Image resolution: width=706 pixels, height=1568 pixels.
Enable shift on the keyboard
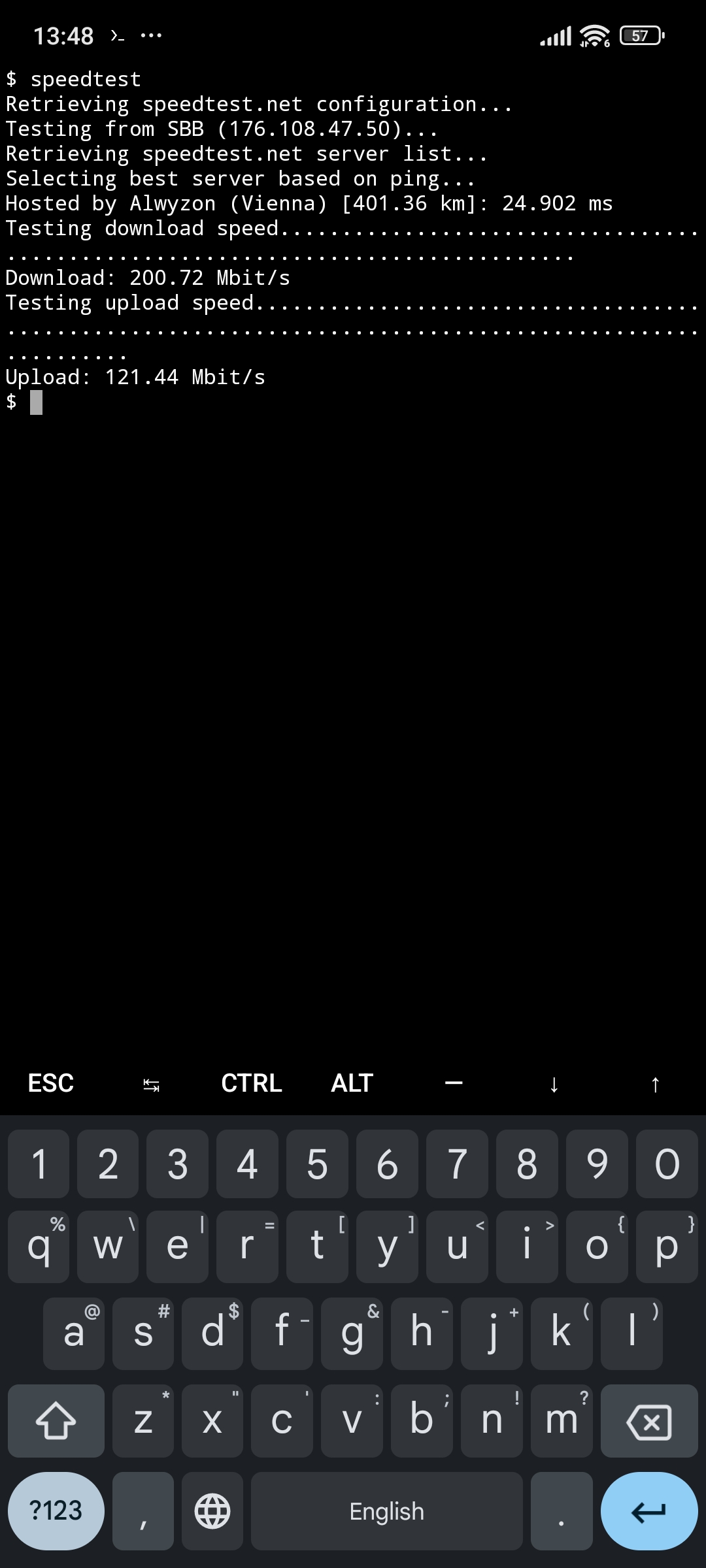tap(56, 1421)
